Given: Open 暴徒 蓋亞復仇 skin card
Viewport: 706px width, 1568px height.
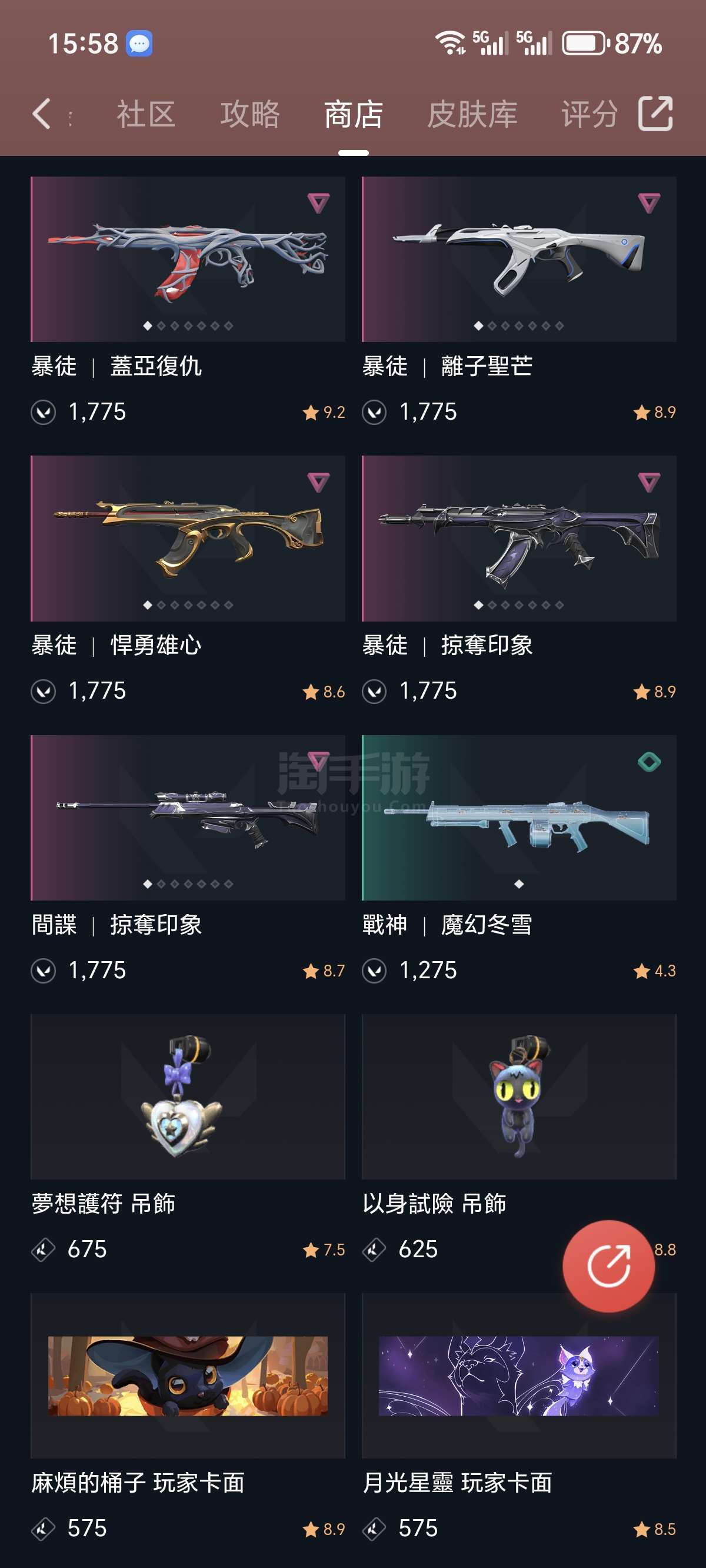Looking at the screenshot, I should click(188, 260).
